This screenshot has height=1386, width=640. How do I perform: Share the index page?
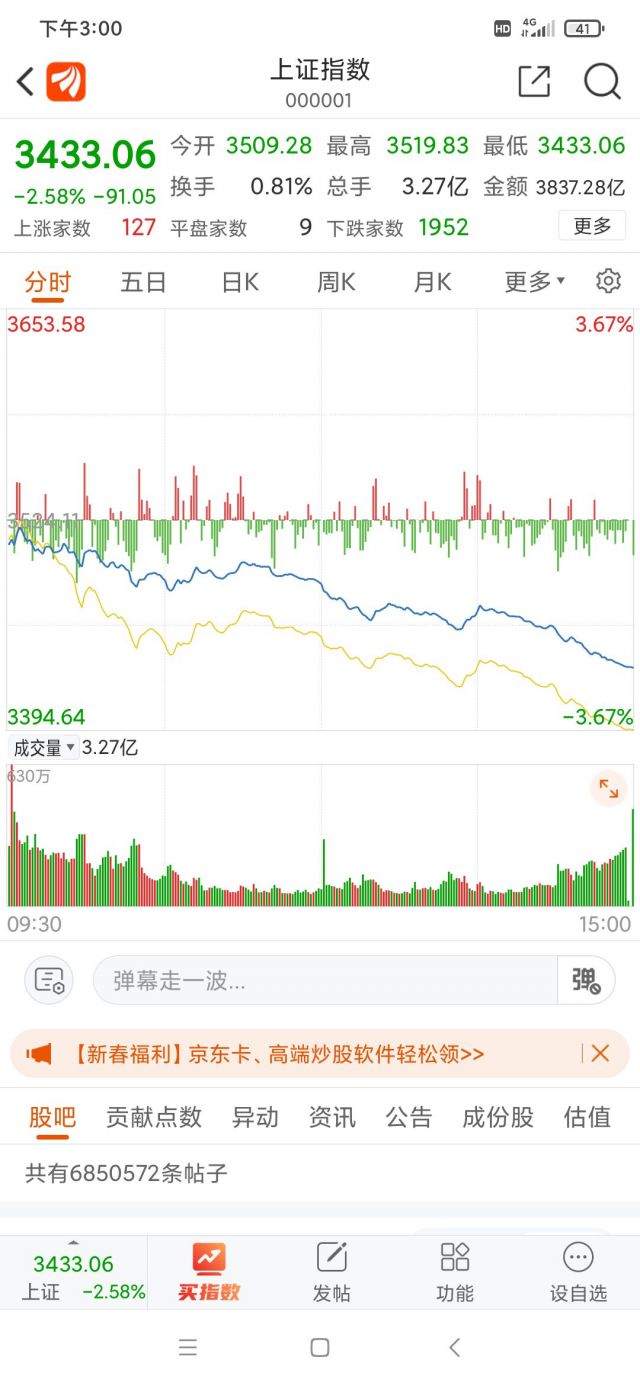click(x=534, y=82)
